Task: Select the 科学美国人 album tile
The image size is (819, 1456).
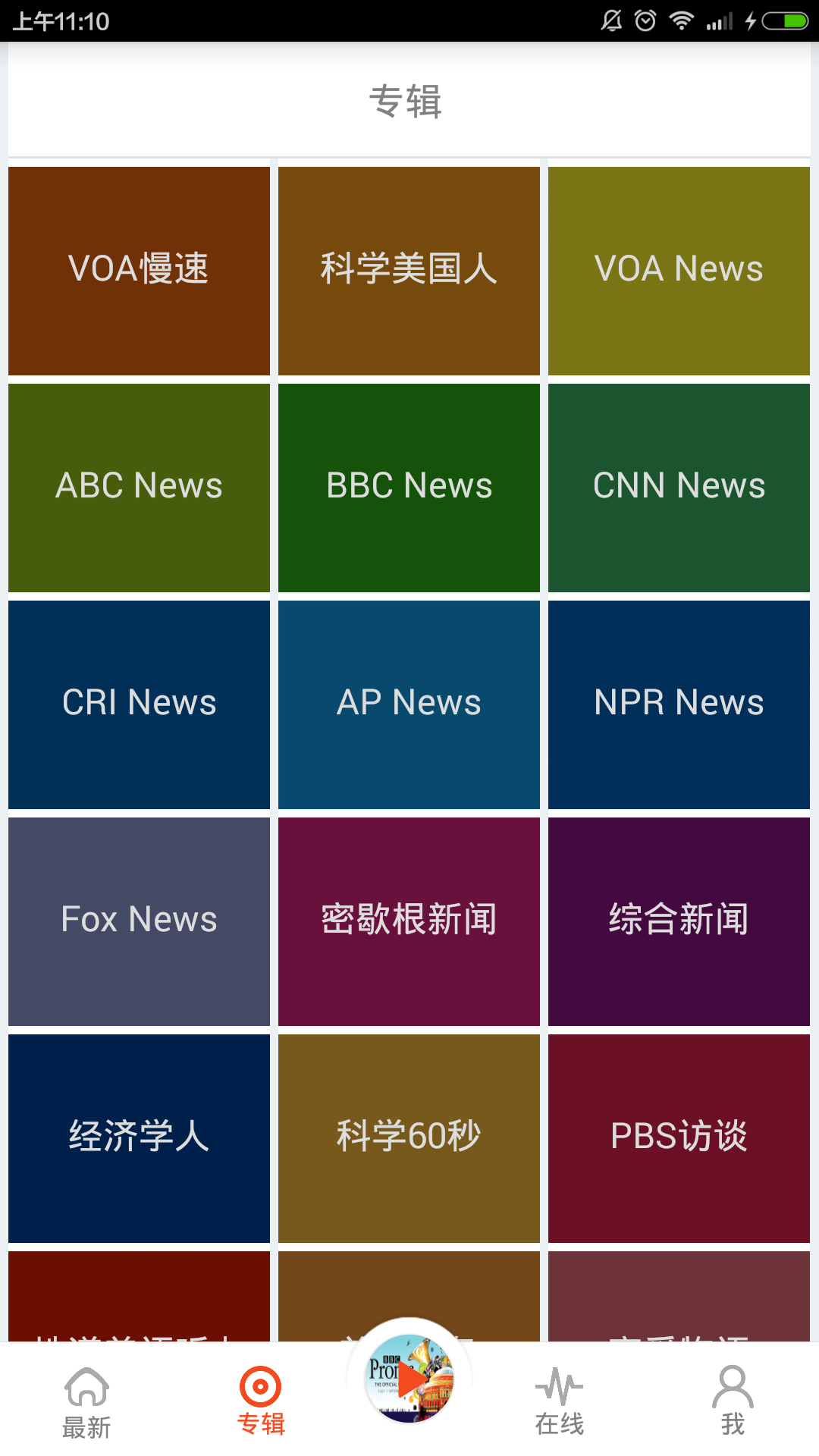Action: [x=409, y=271]
